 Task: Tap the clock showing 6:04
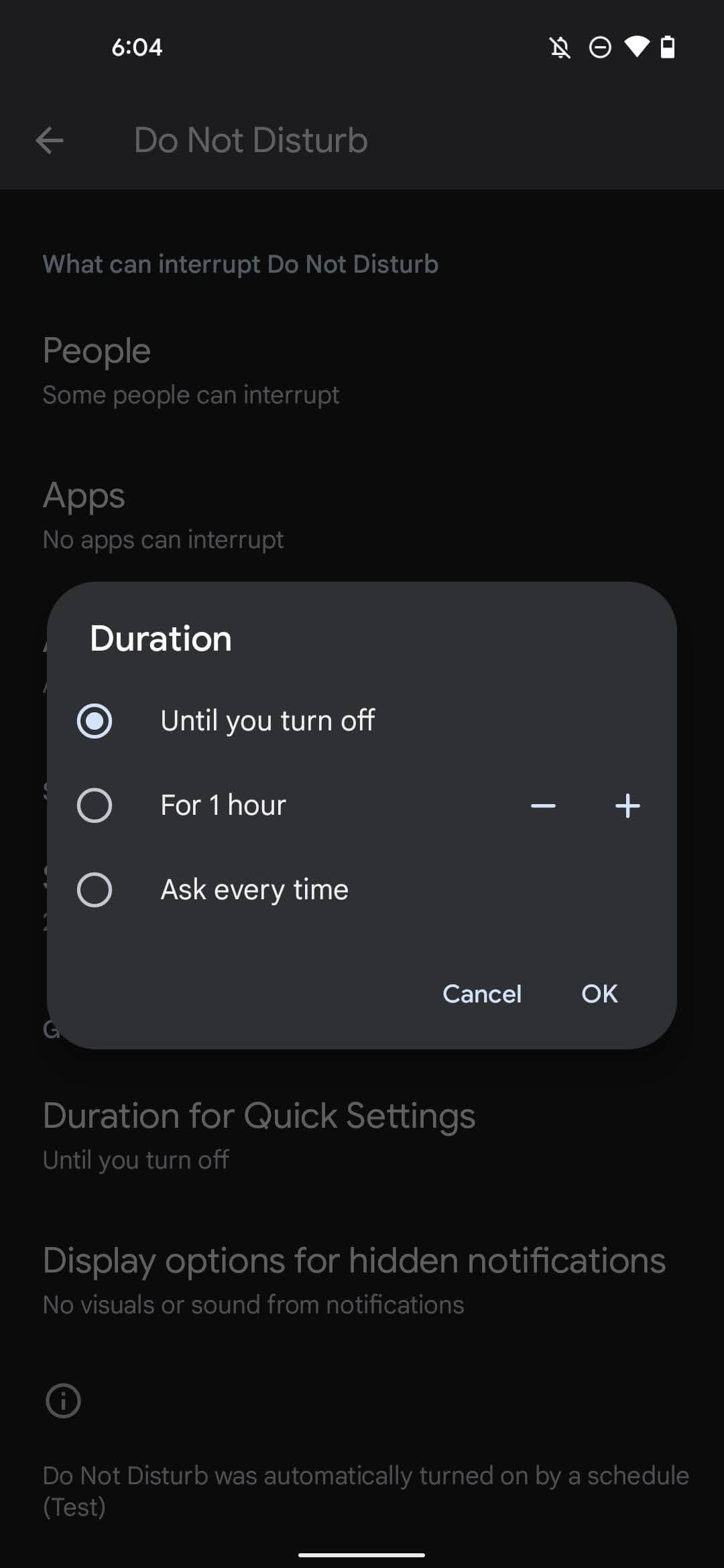135,47
